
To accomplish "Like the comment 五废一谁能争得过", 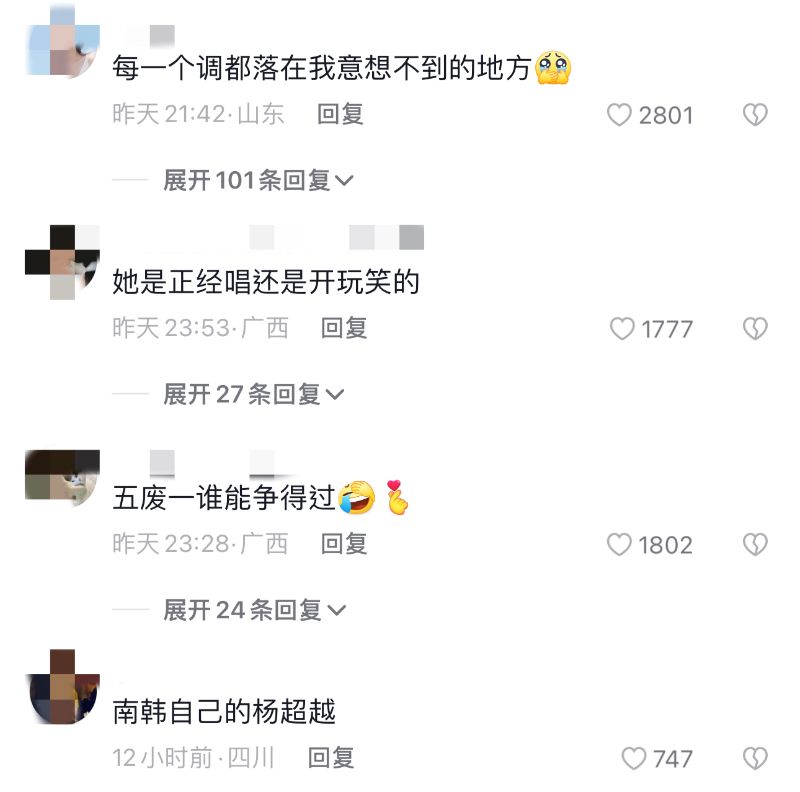I will pyautogui.click(x=620, y=545).
